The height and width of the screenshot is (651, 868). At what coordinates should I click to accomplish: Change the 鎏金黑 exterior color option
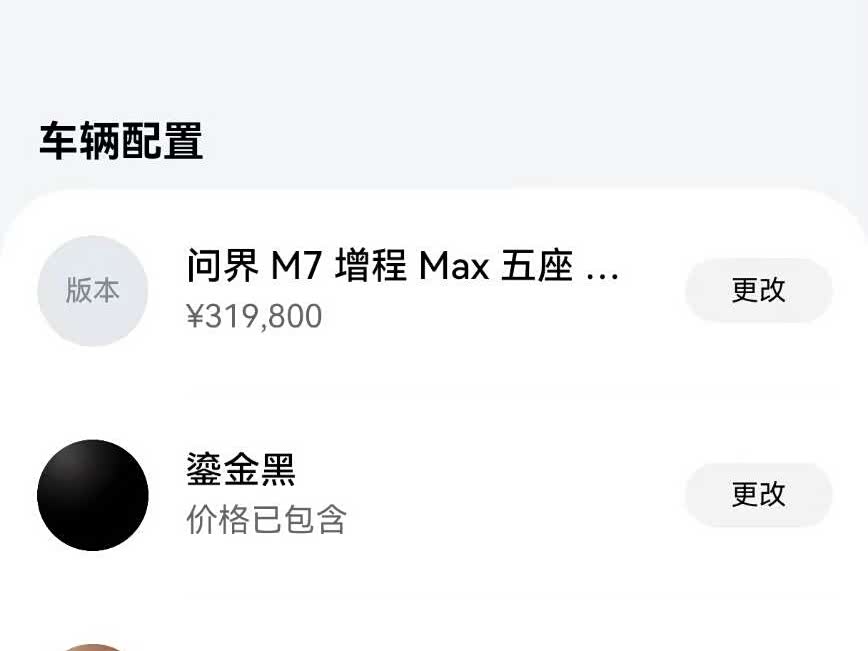click(758, 494)
